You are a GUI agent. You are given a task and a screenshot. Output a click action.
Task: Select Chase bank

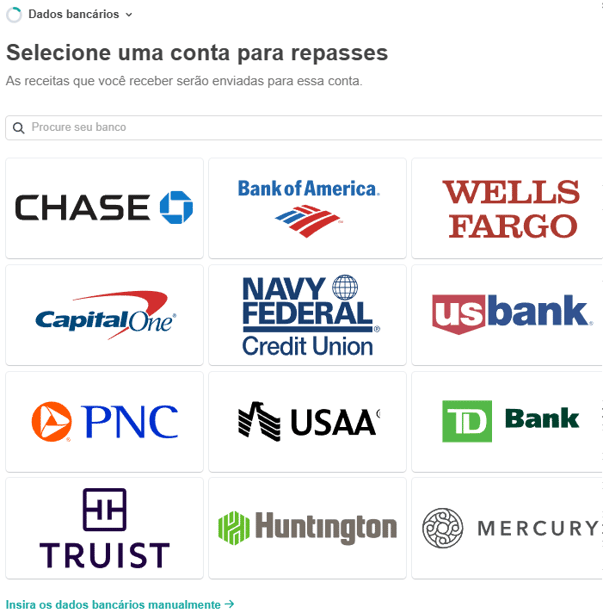click(105, 208)
